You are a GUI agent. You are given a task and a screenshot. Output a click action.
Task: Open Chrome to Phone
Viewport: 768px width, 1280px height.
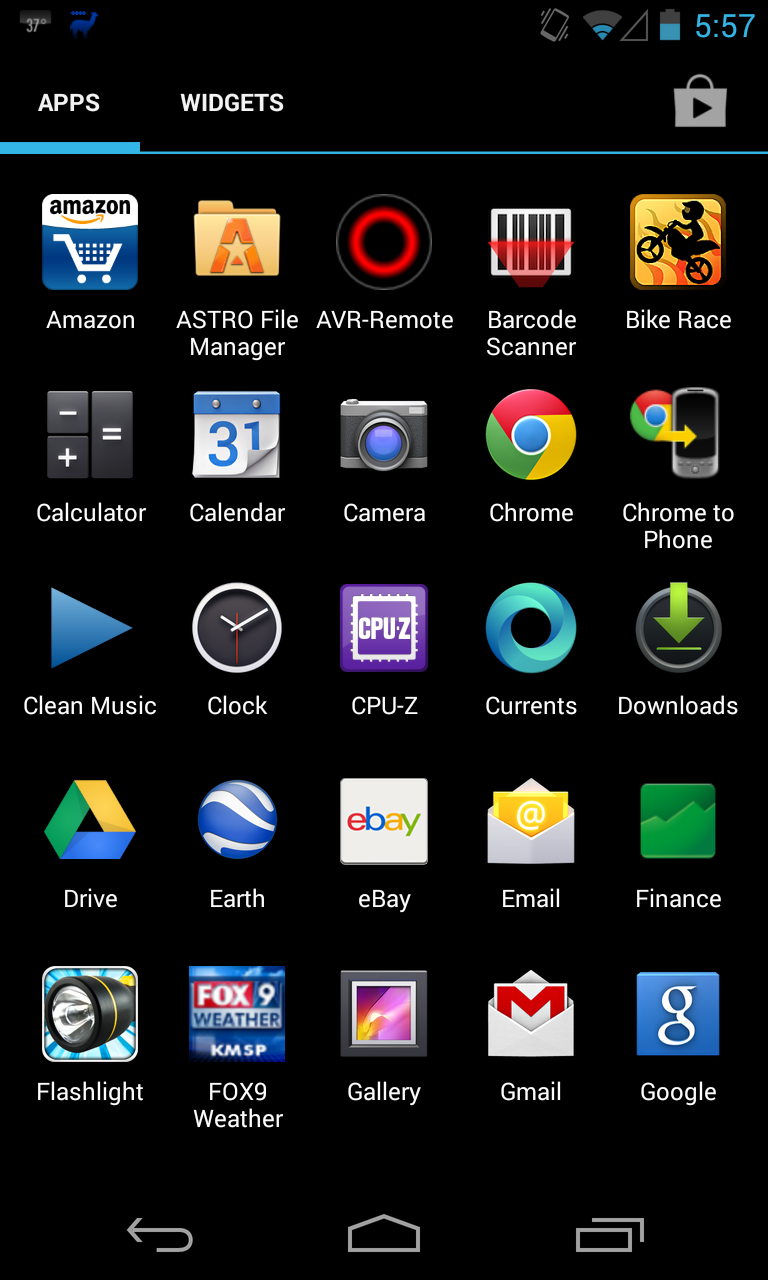678,469
